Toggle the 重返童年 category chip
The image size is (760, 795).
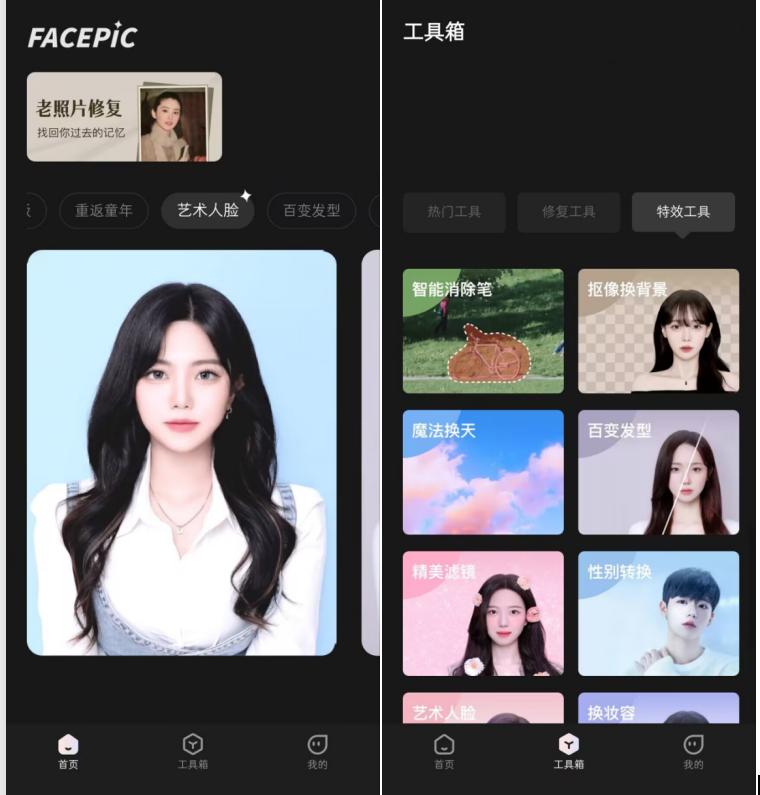click(104, 211)
